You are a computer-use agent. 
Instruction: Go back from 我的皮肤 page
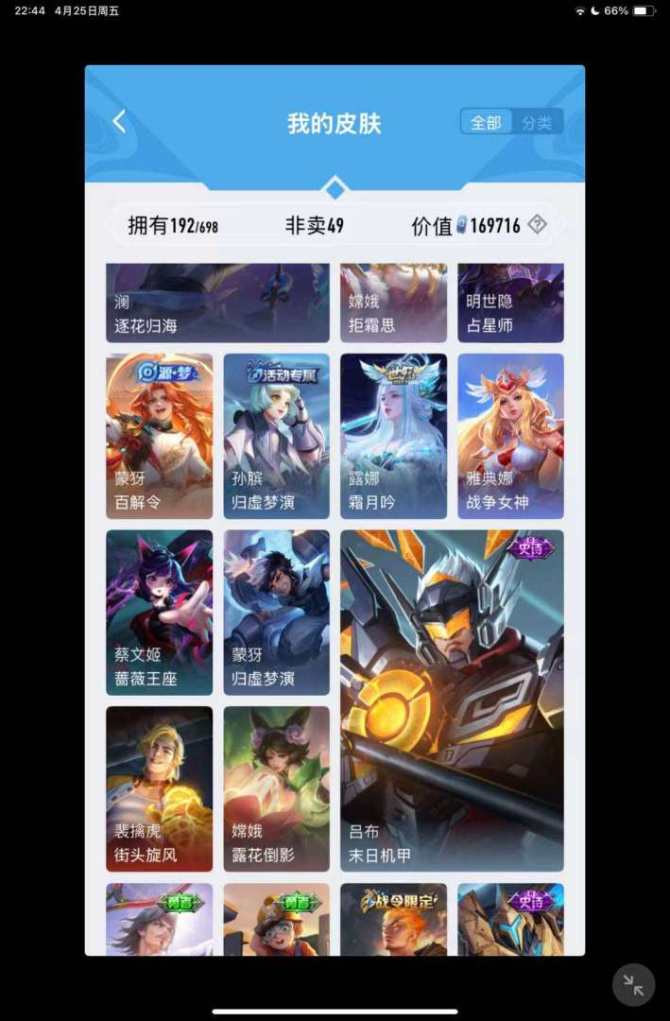[x=120, y=122]
